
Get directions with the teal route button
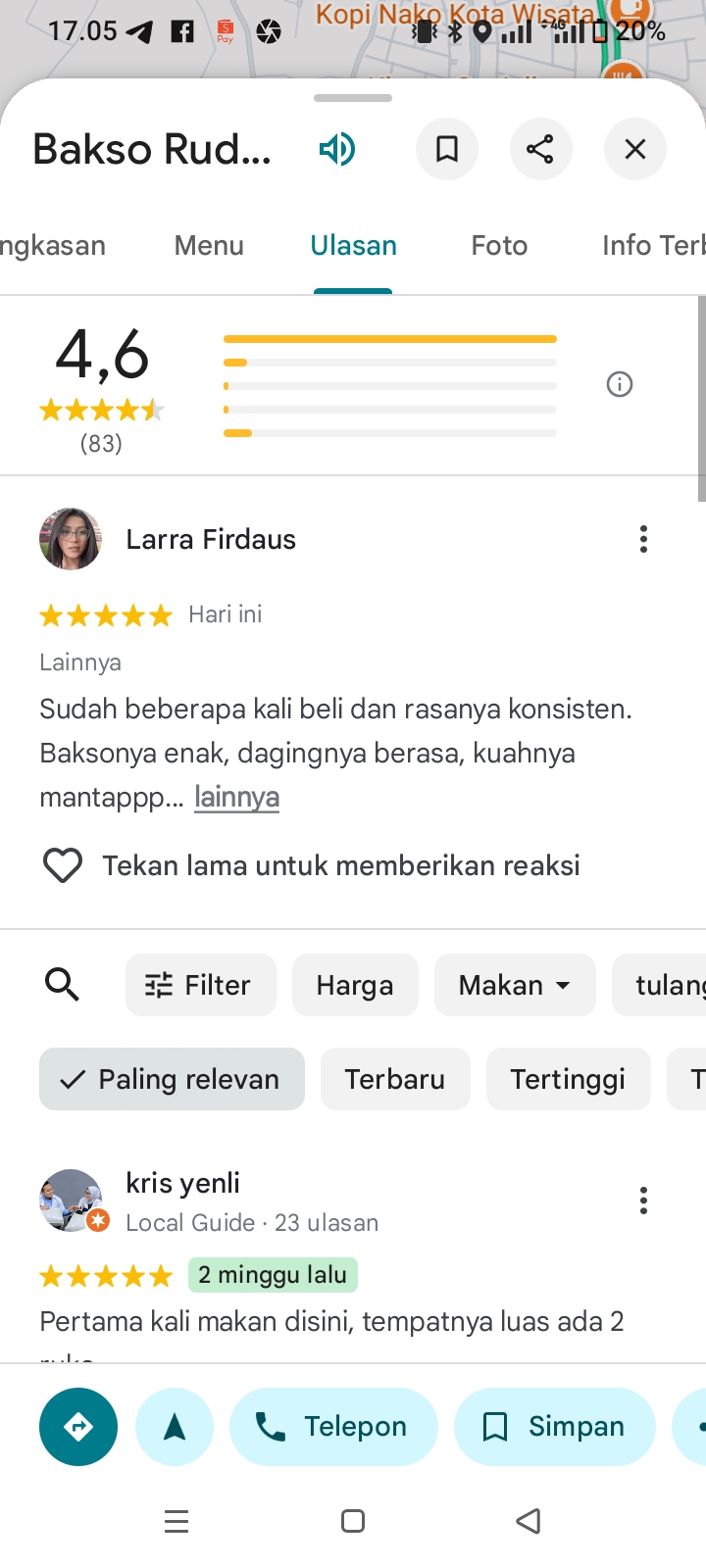[78, 1427]
